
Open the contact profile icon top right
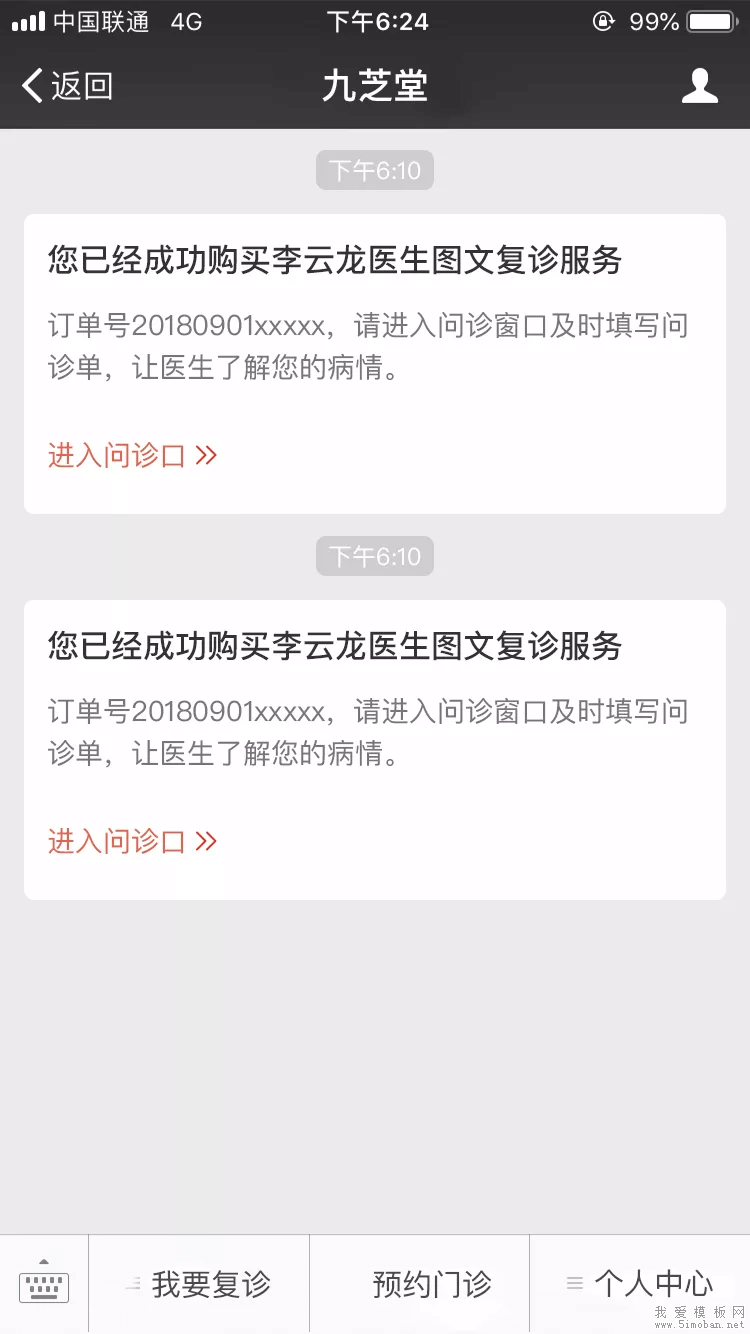pos(700,87)
